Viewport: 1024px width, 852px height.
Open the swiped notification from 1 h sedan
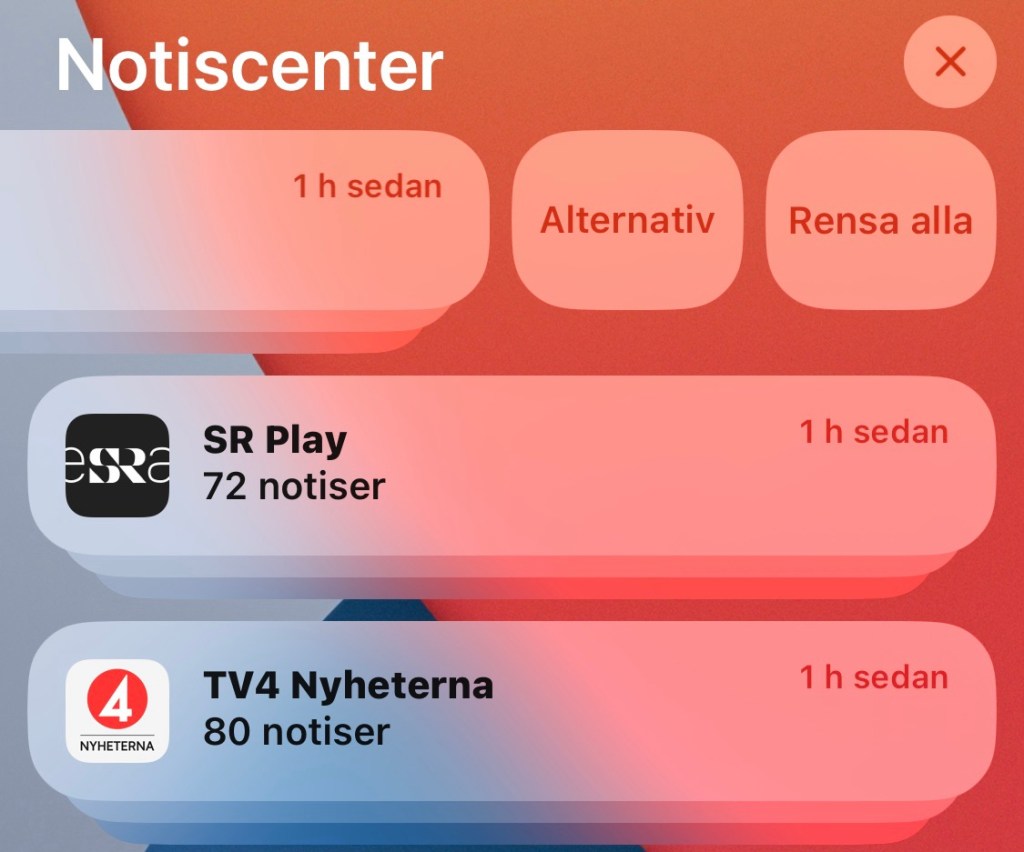pyautogui.click(x=240, y=219)
